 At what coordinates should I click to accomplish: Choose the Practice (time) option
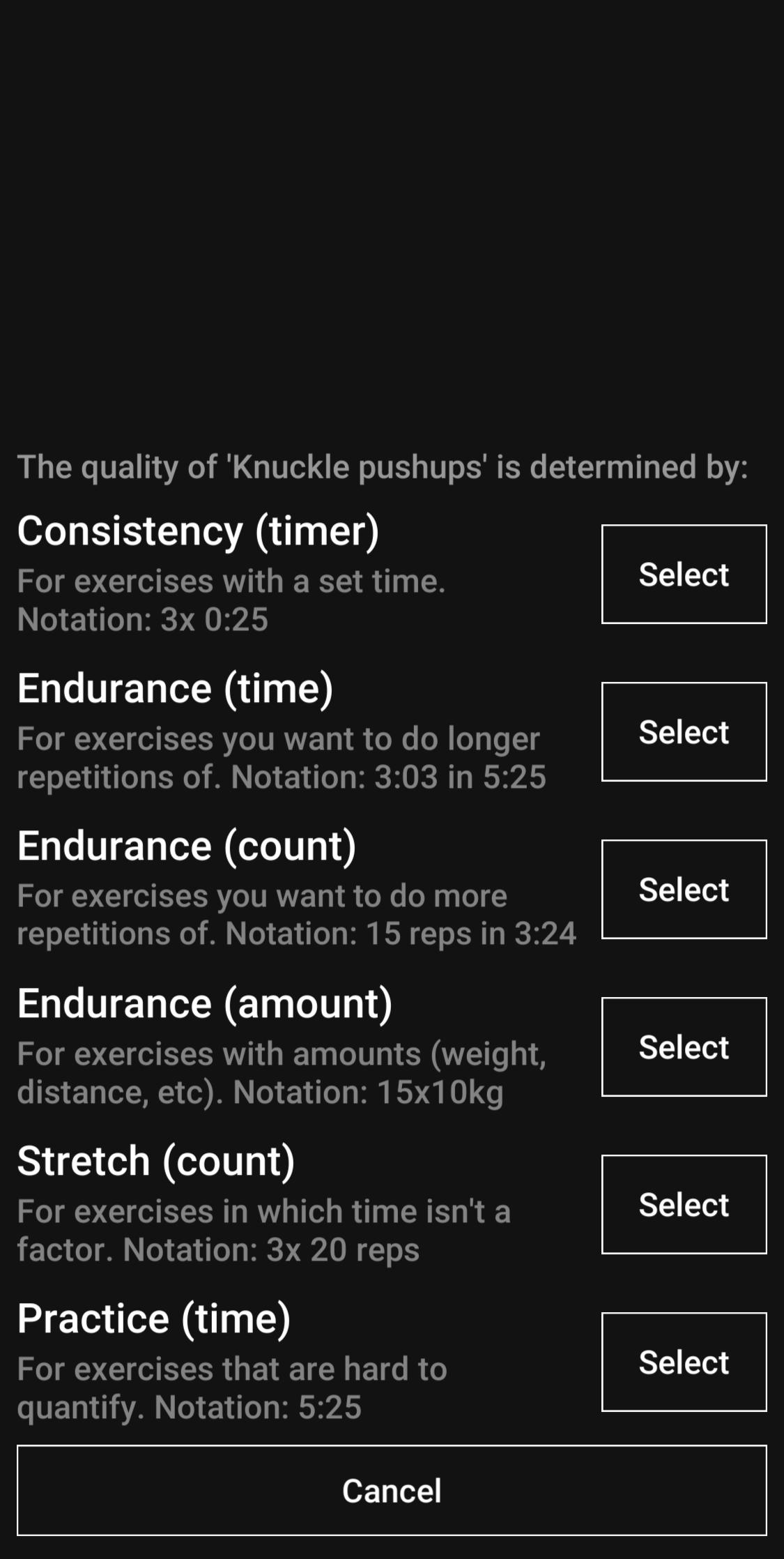tap(684, 1362)
